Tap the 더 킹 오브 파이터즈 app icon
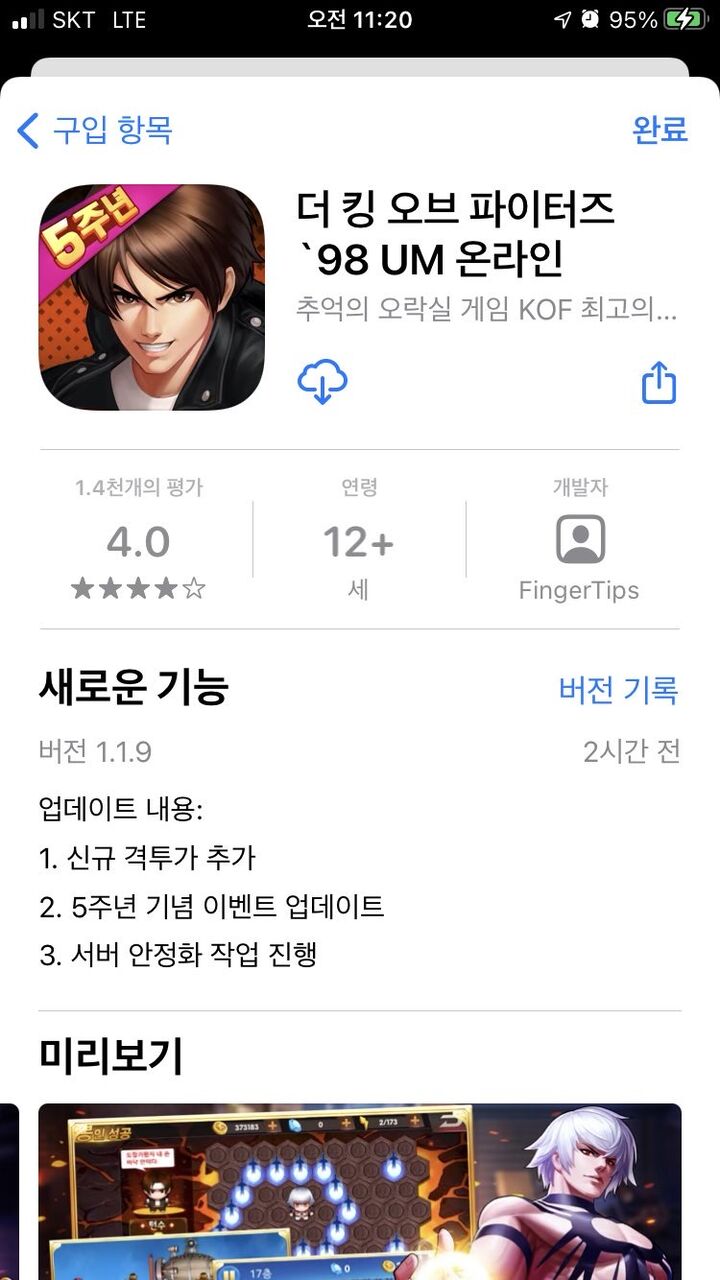 (x=151, y=297)
